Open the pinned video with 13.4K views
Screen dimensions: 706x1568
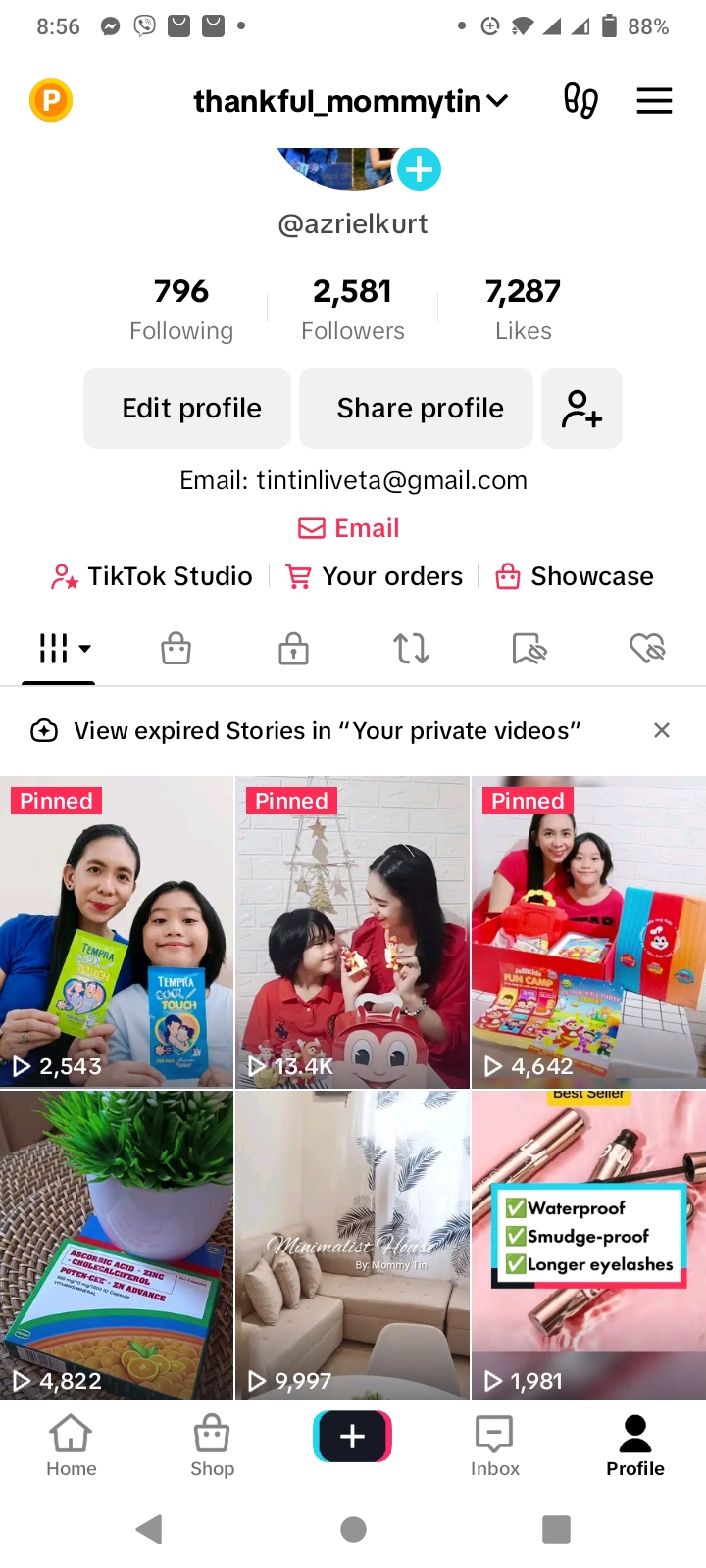click(x=352, y=932)
